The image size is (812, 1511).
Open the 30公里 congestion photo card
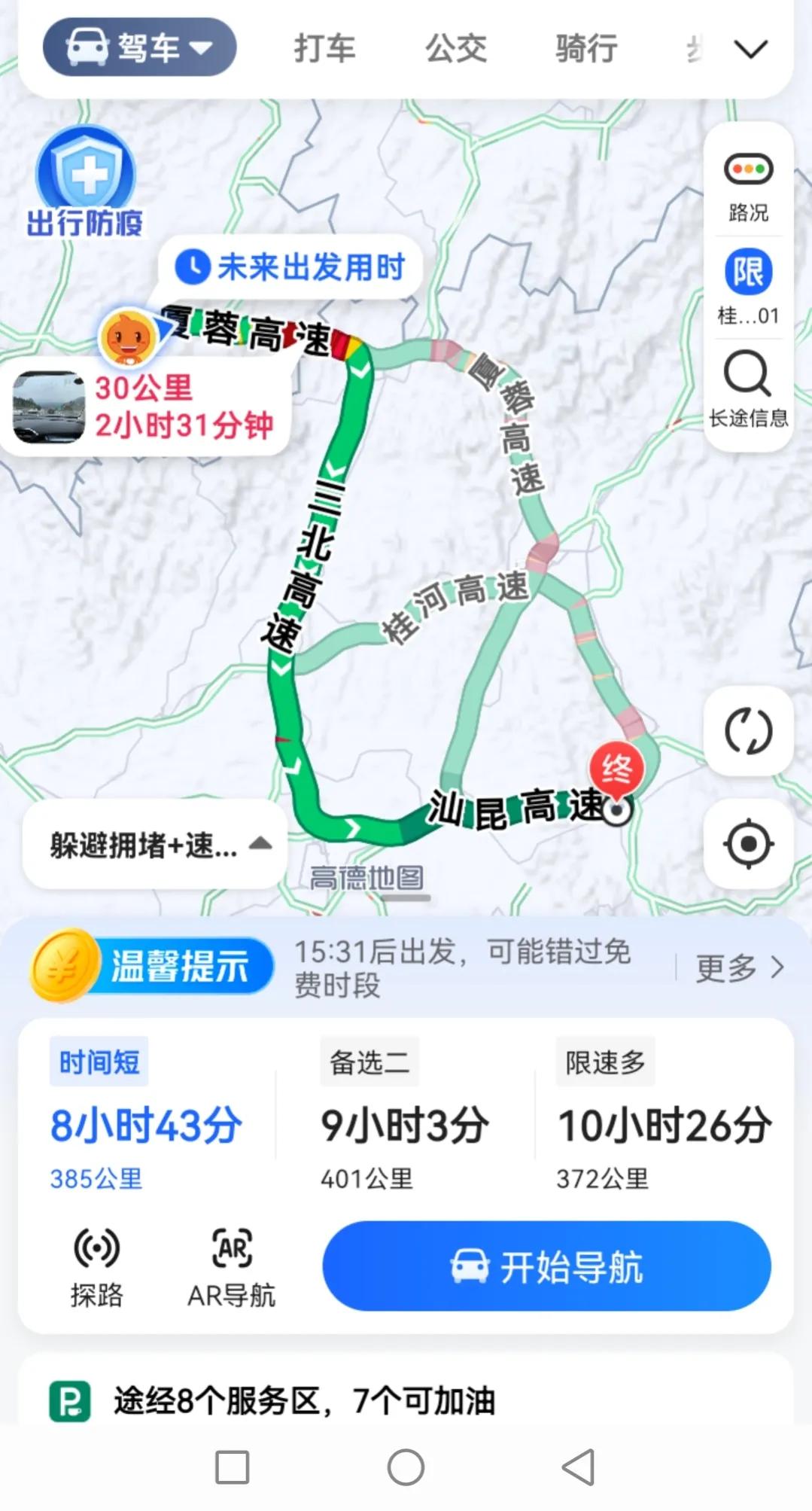145,407
